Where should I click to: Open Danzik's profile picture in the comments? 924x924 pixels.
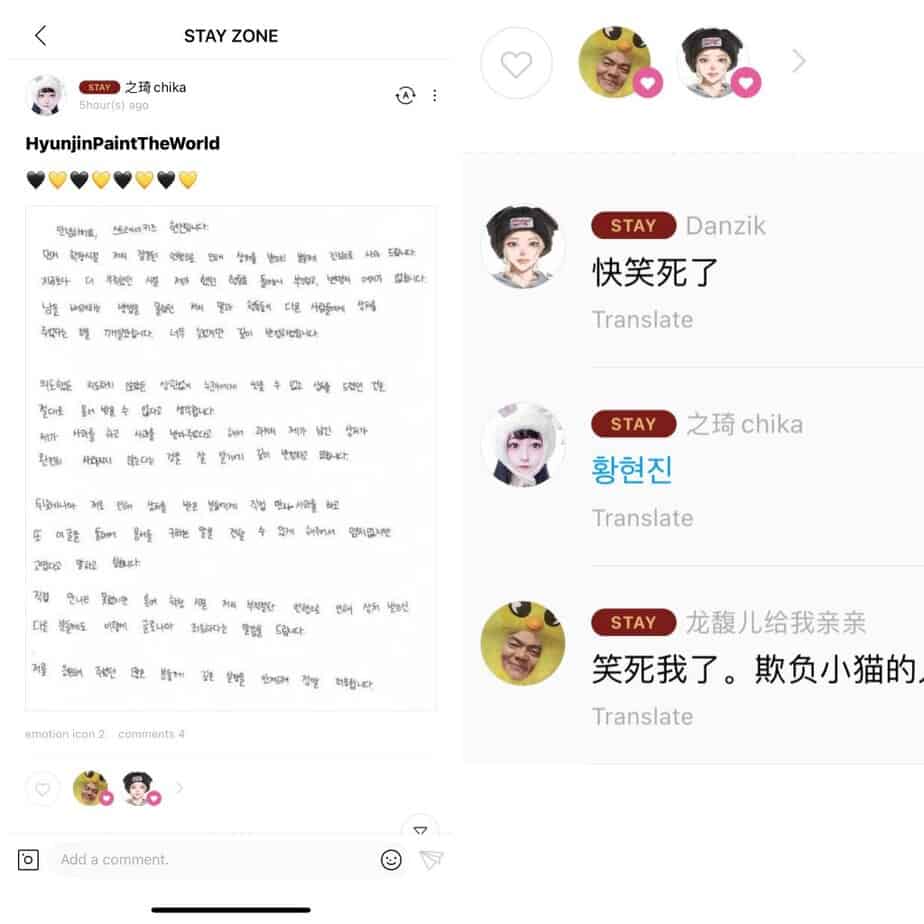pos(522,247)
